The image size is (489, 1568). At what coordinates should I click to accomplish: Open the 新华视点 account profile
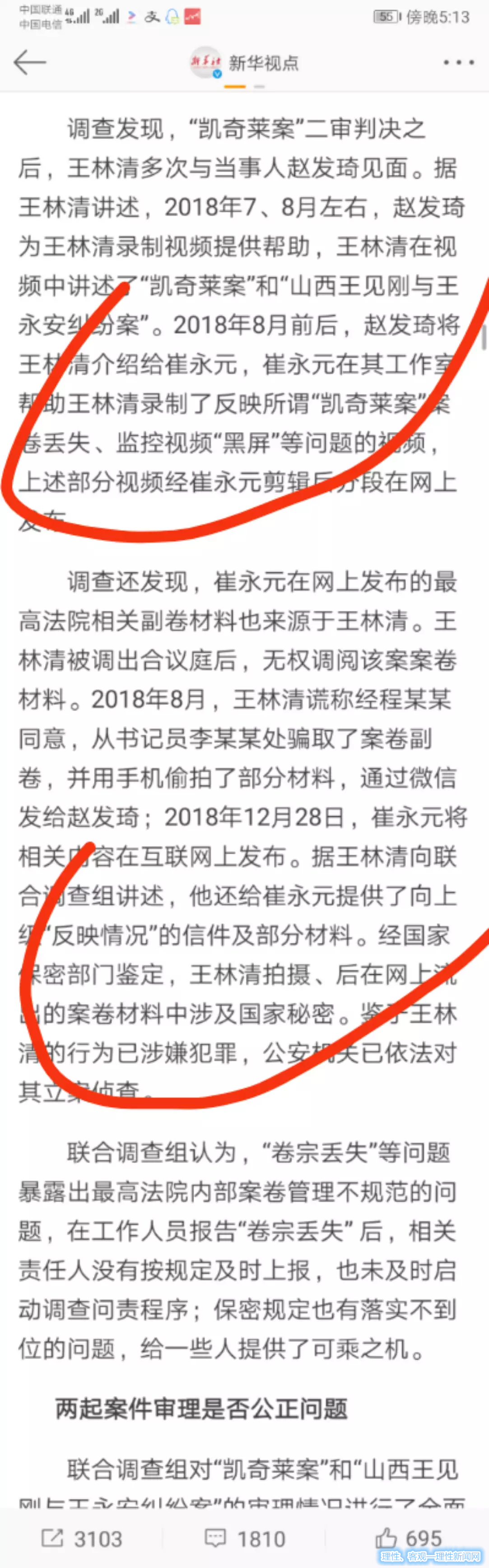click(x=246, y=63)
